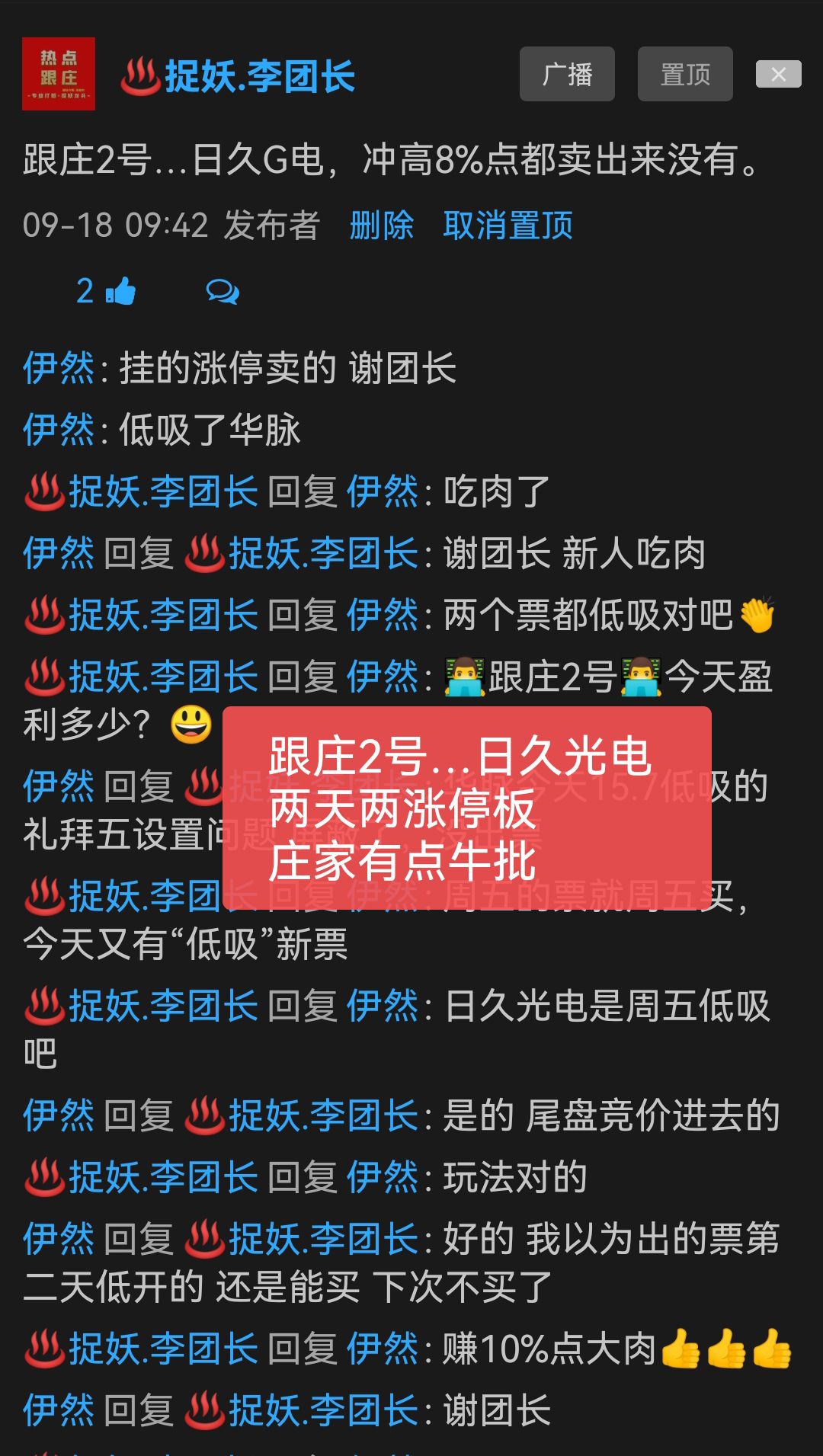Like the post with the thumbs-up icon
The image size is (823, 1456).
point(120,291)
